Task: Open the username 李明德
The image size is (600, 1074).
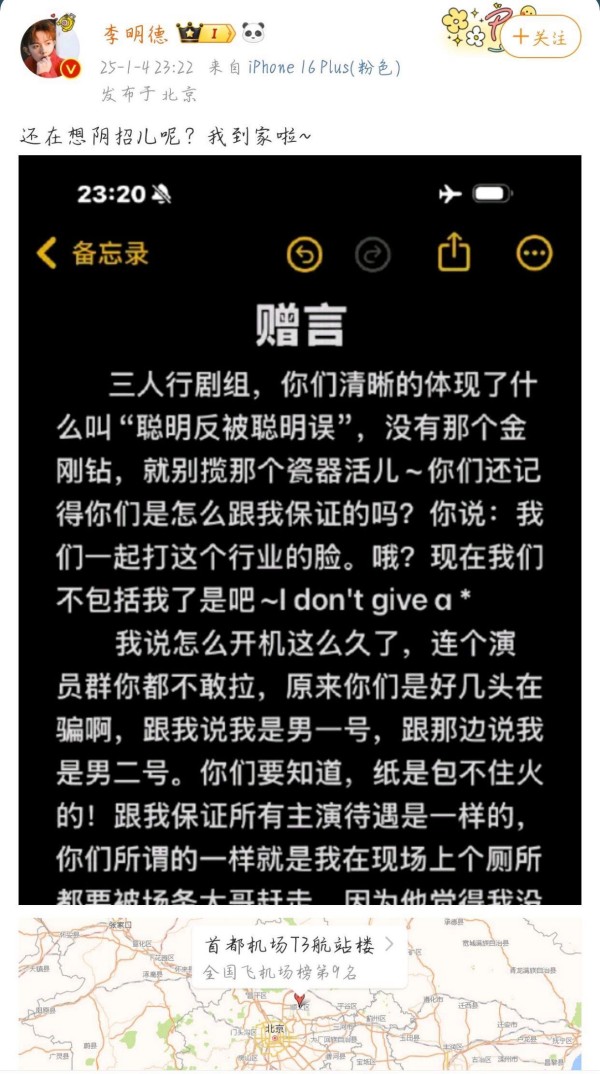Action: [x=136, y=34]
